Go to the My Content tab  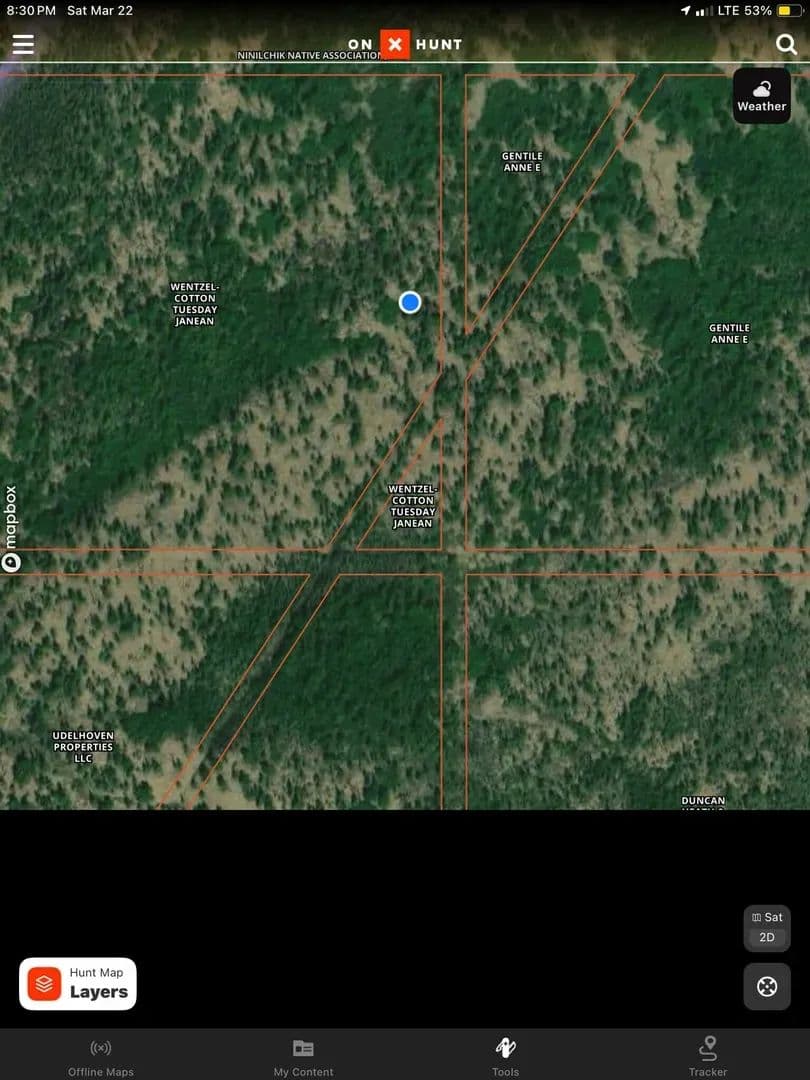click(303, 1057)
